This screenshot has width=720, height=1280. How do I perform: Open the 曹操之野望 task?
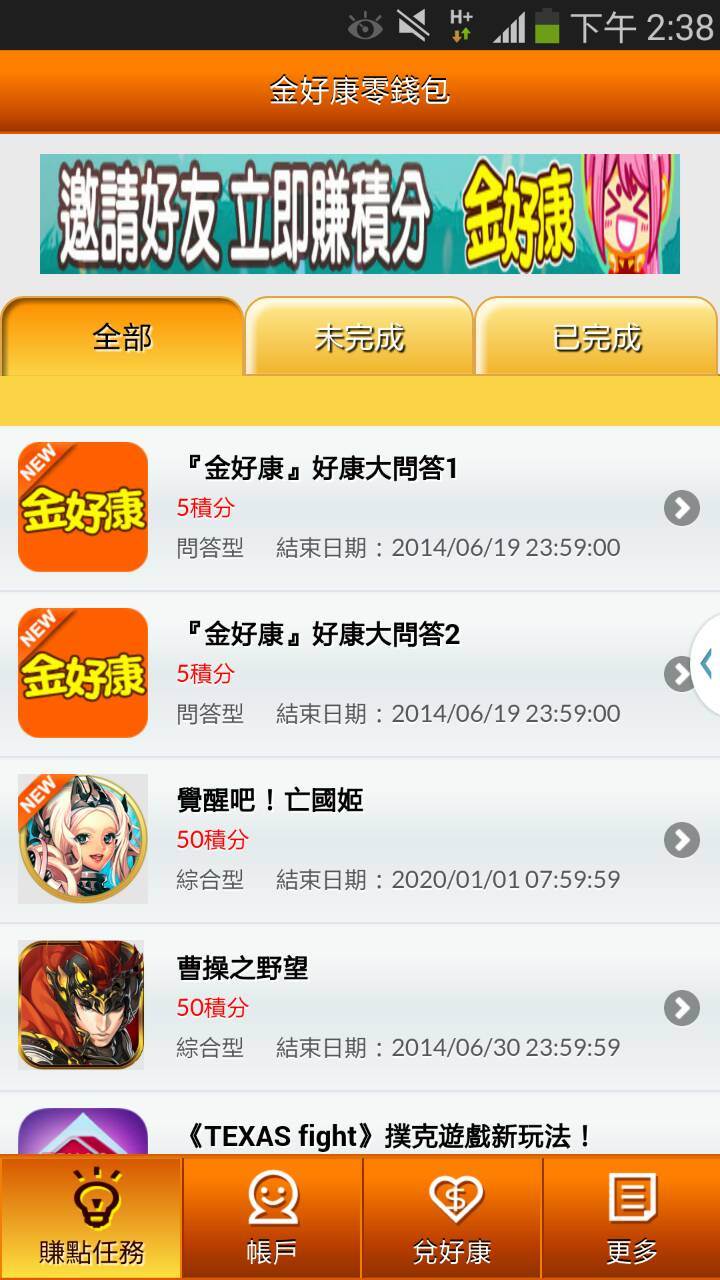pyautogui.click(x=360, y=1007)
